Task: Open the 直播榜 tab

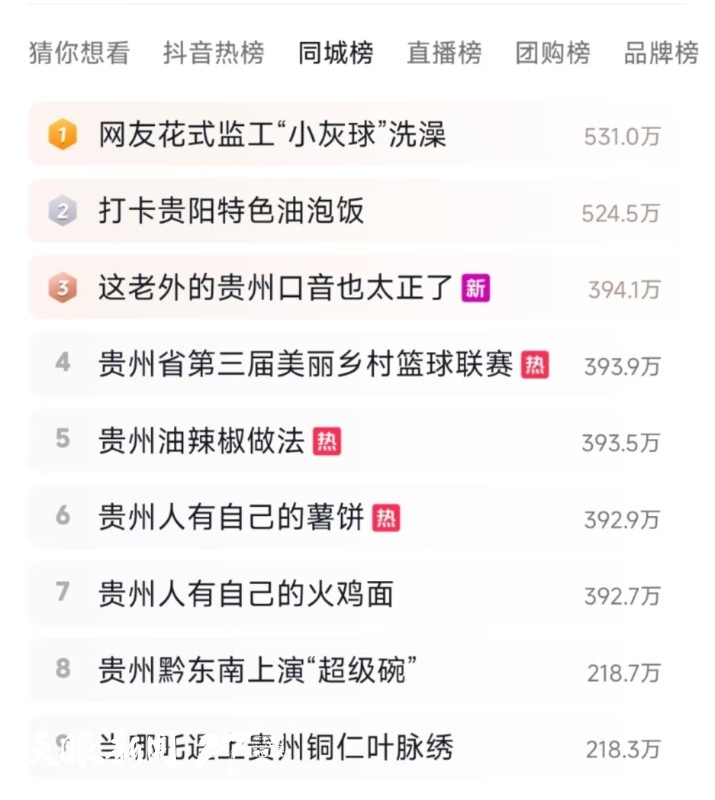Action: click(x=444, y=53)
